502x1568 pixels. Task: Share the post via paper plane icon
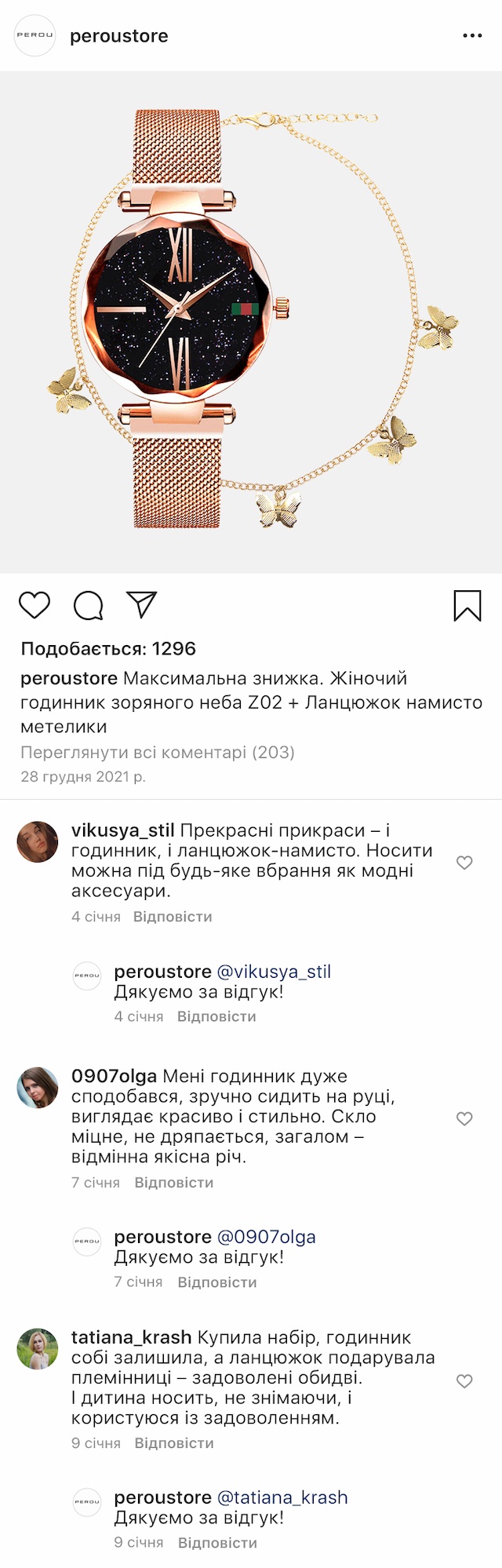tap(142, 604)
